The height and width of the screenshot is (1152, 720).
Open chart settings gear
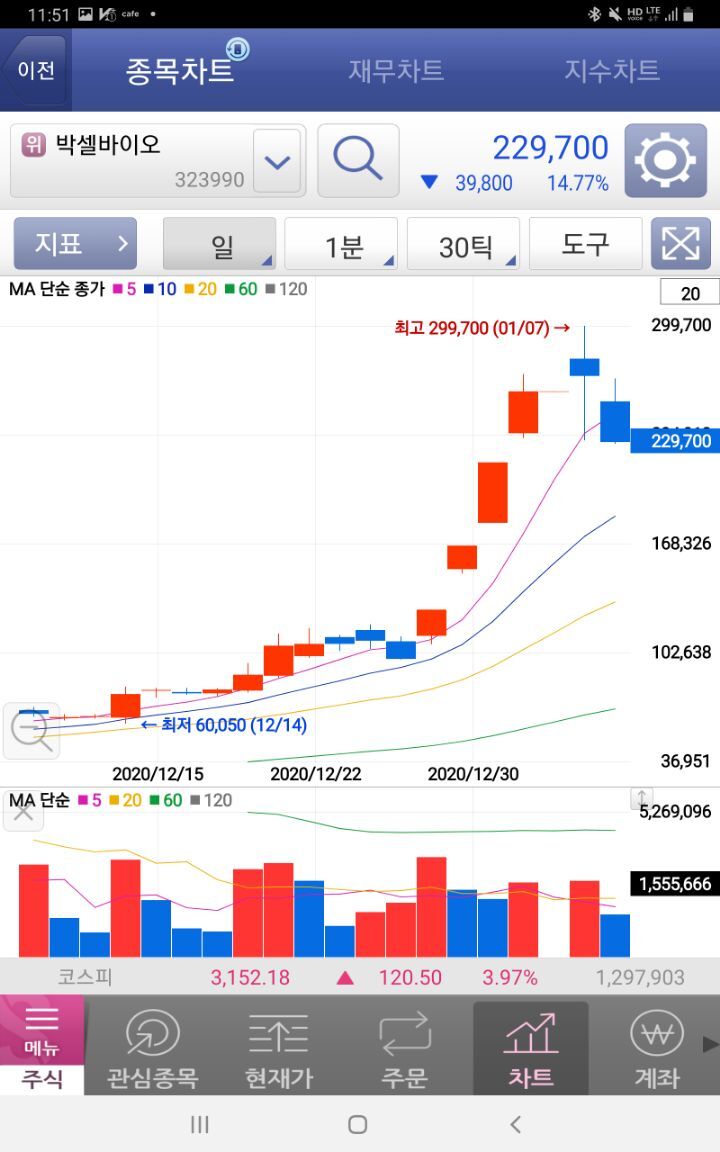[x=665, y=161]
